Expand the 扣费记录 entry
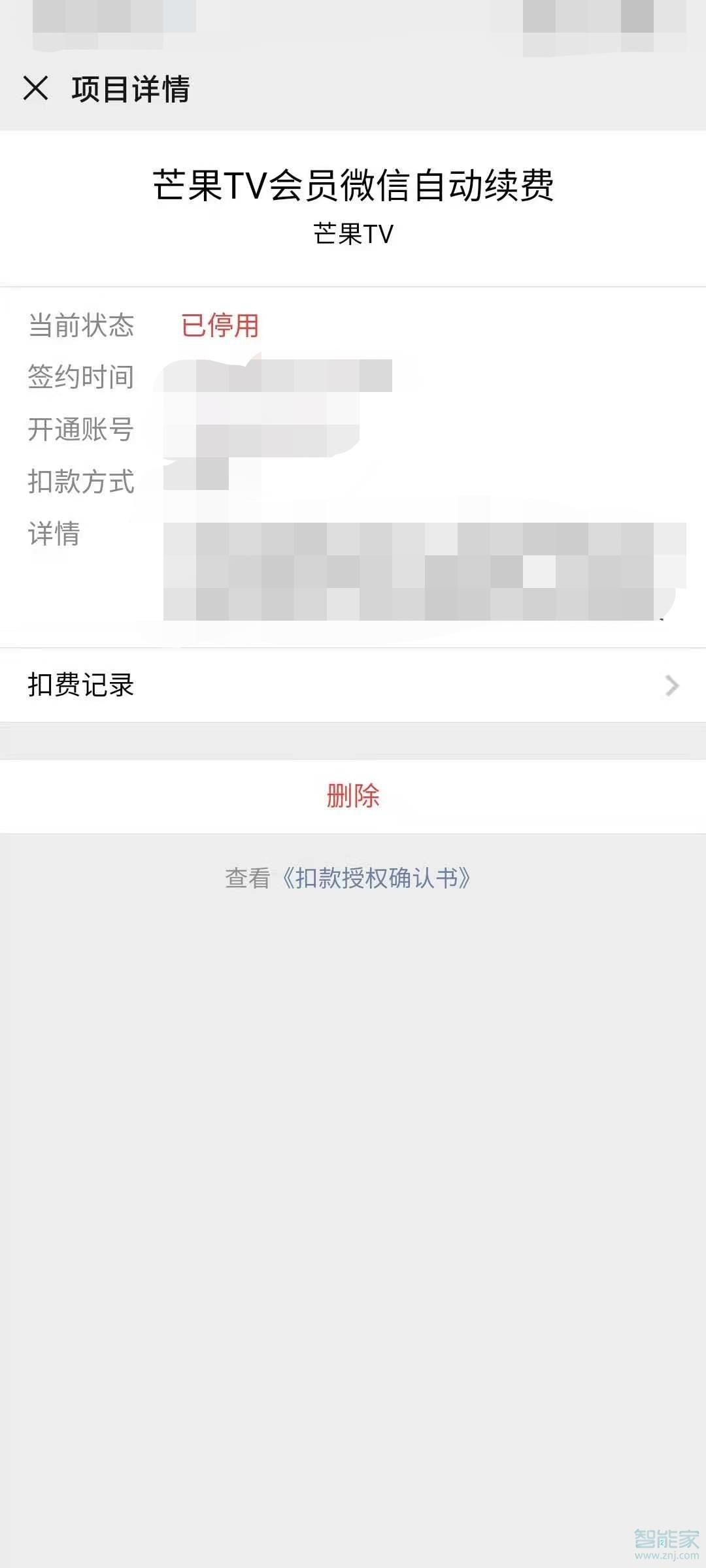The height and width of the screenshot is (1568, 706). 353,685
